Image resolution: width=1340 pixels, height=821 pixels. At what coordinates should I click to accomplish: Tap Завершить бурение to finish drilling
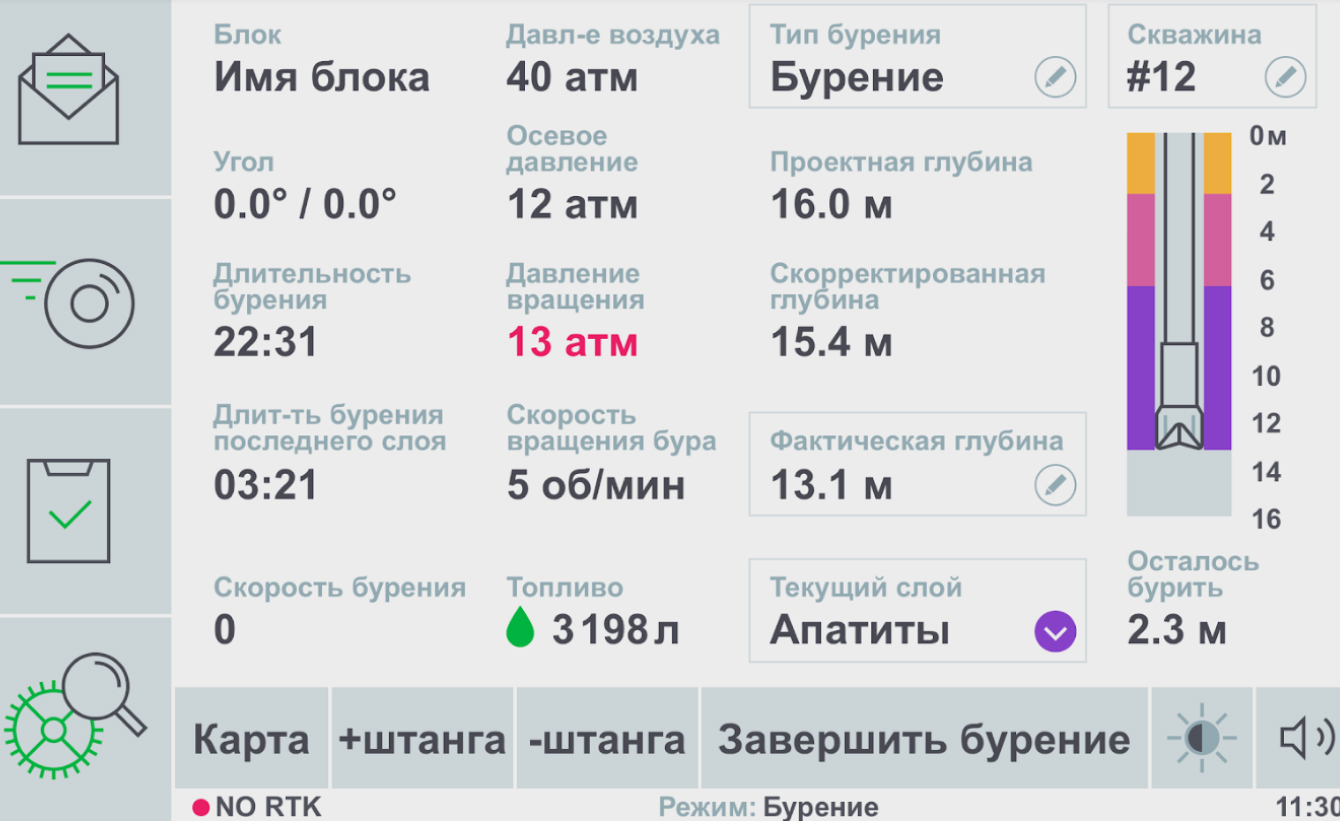tap(923, 740)
